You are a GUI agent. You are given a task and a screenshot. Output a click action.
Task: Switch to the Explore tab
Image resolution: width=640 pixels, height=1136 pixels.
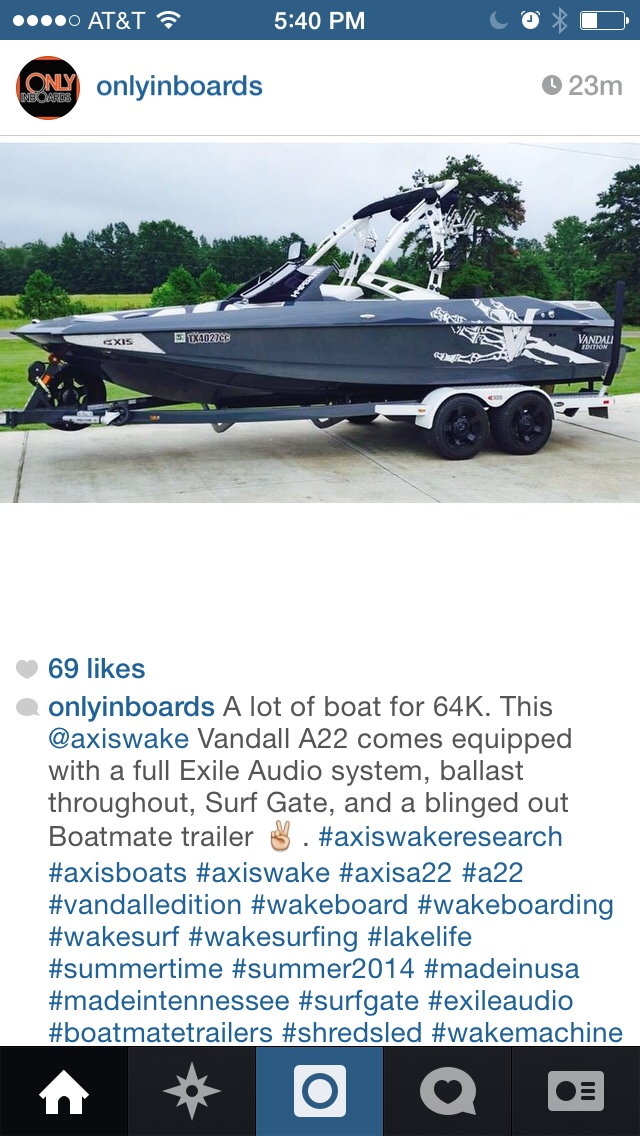click(x=192, y=1091)
